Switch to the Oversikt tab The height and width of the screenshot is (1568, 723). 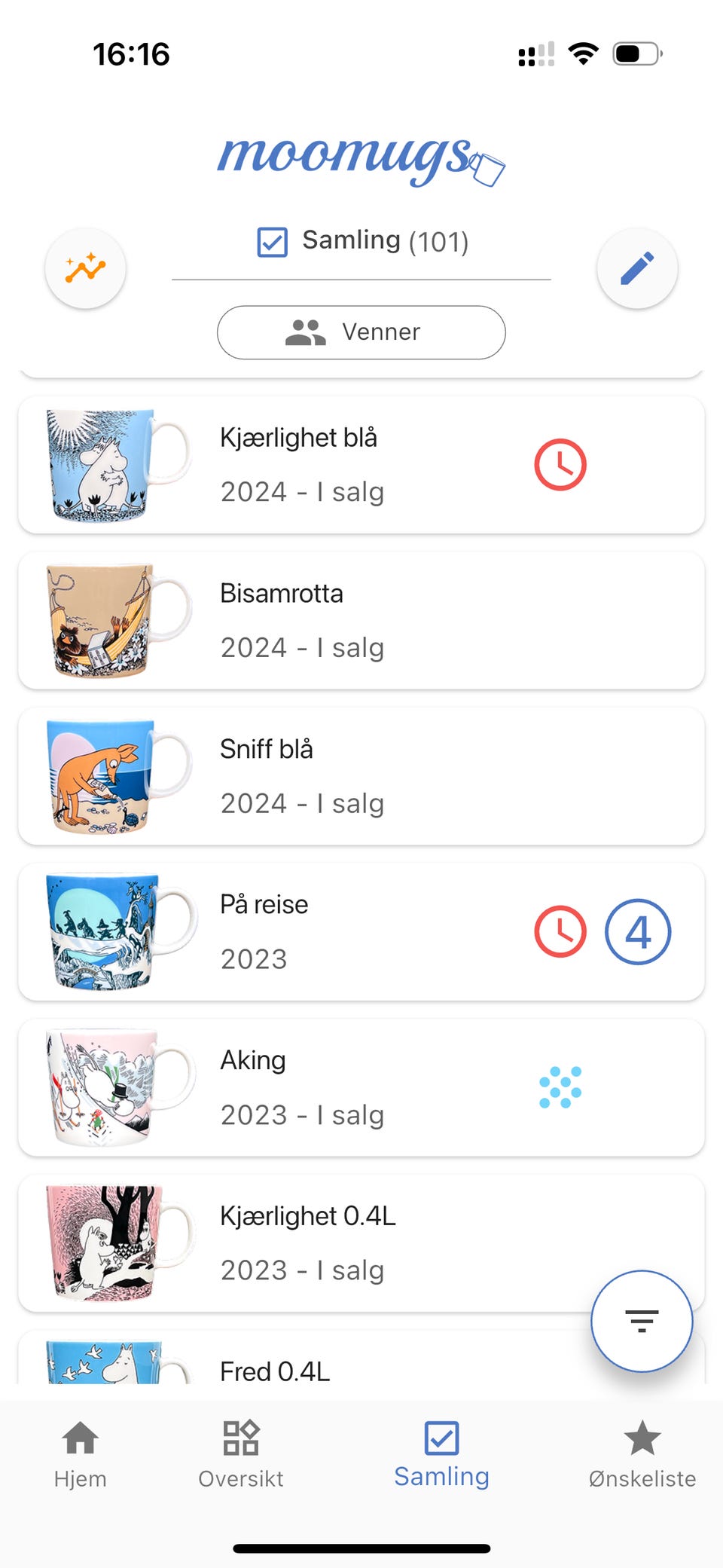(241, 1453)
